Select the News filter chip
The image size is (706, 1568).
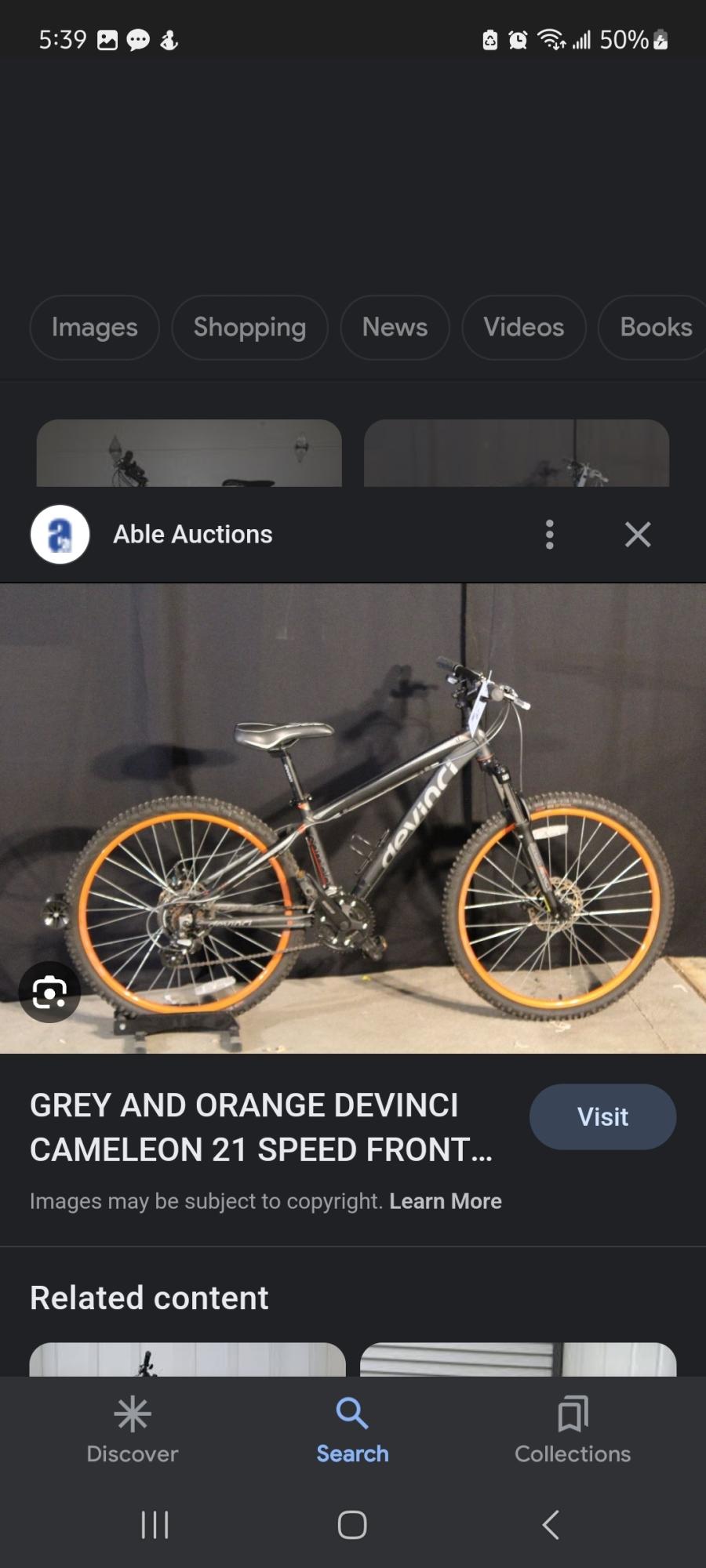click(x=394, y=328)
